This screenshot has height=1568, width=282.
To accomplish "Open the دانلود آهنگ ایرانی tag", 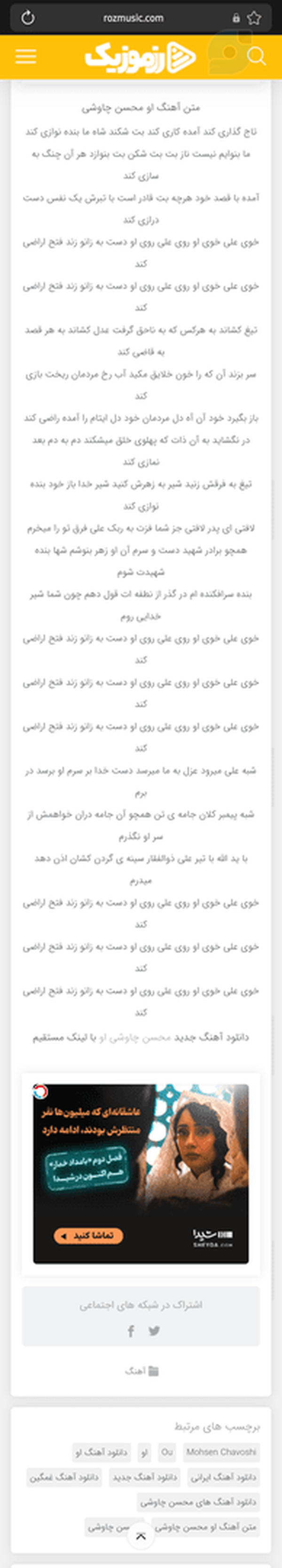I will pyautogui.click(x=224, y=1477).
